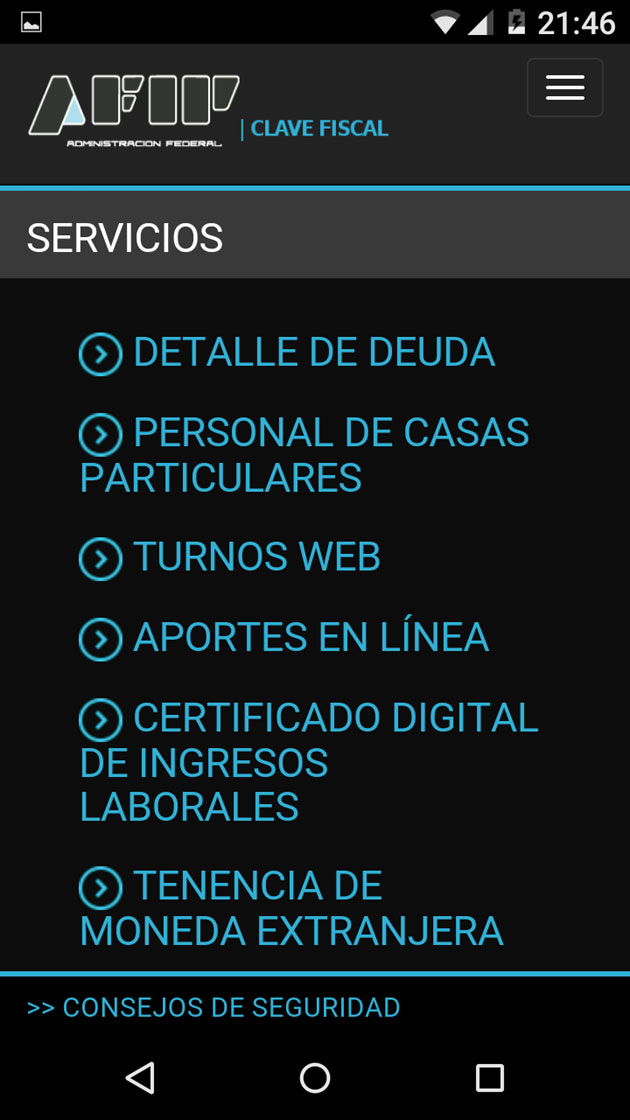Go to the home screen

coord(315,1077)
